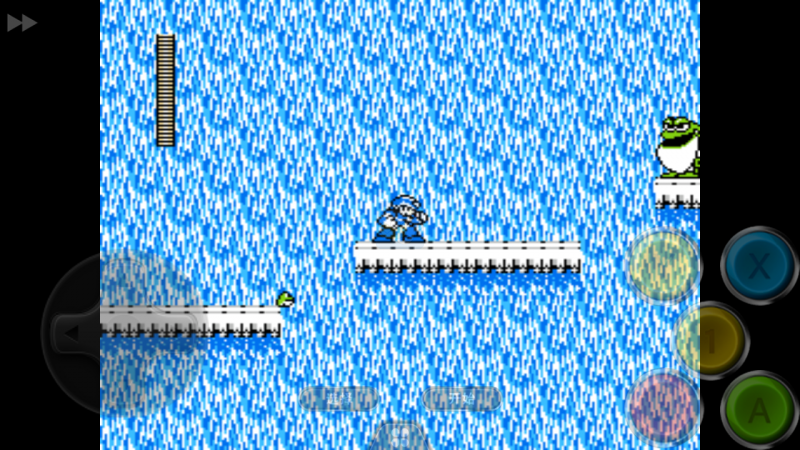Tap the green A gamepad button
This screenshot has height=450, width=800.
click(x=759, y=409)
